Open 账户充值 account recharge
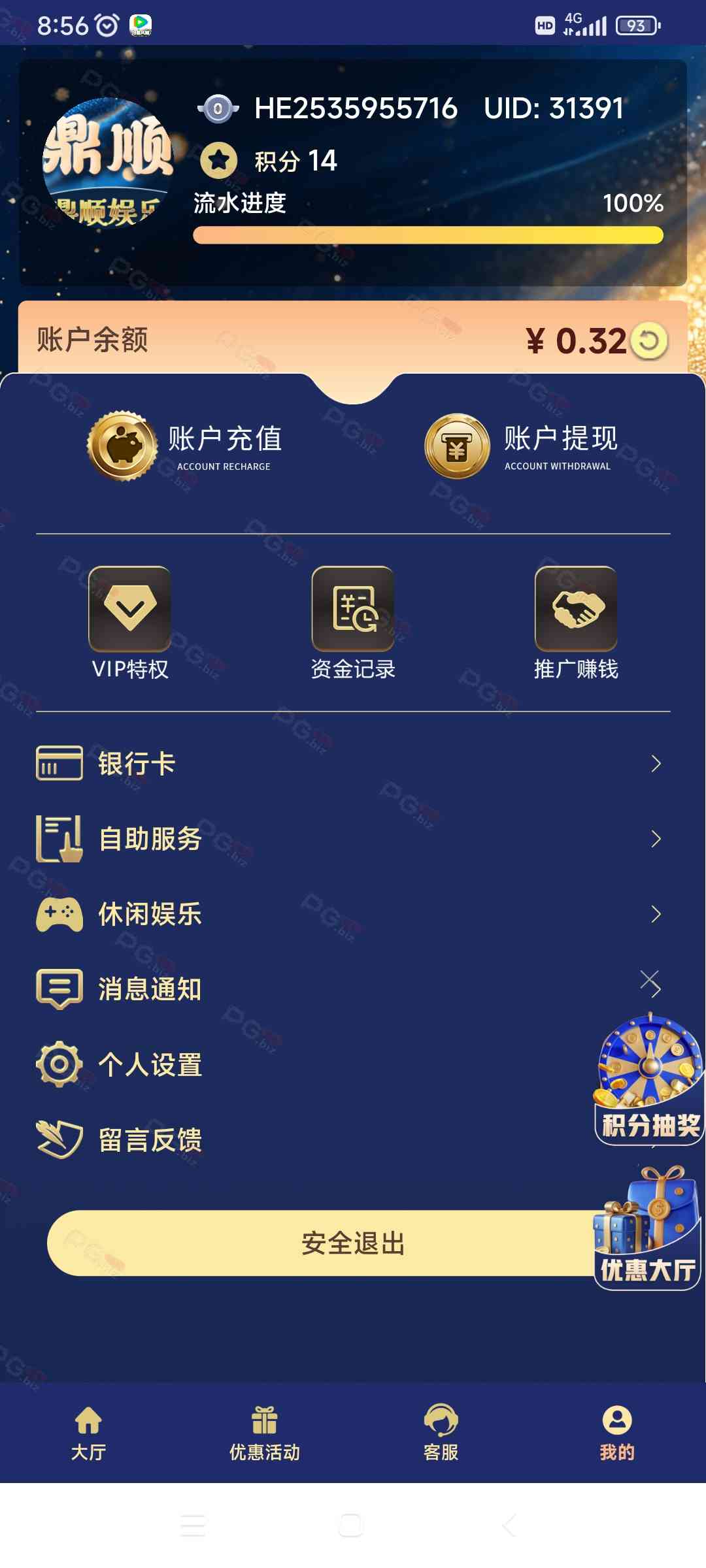 point(186,447)
